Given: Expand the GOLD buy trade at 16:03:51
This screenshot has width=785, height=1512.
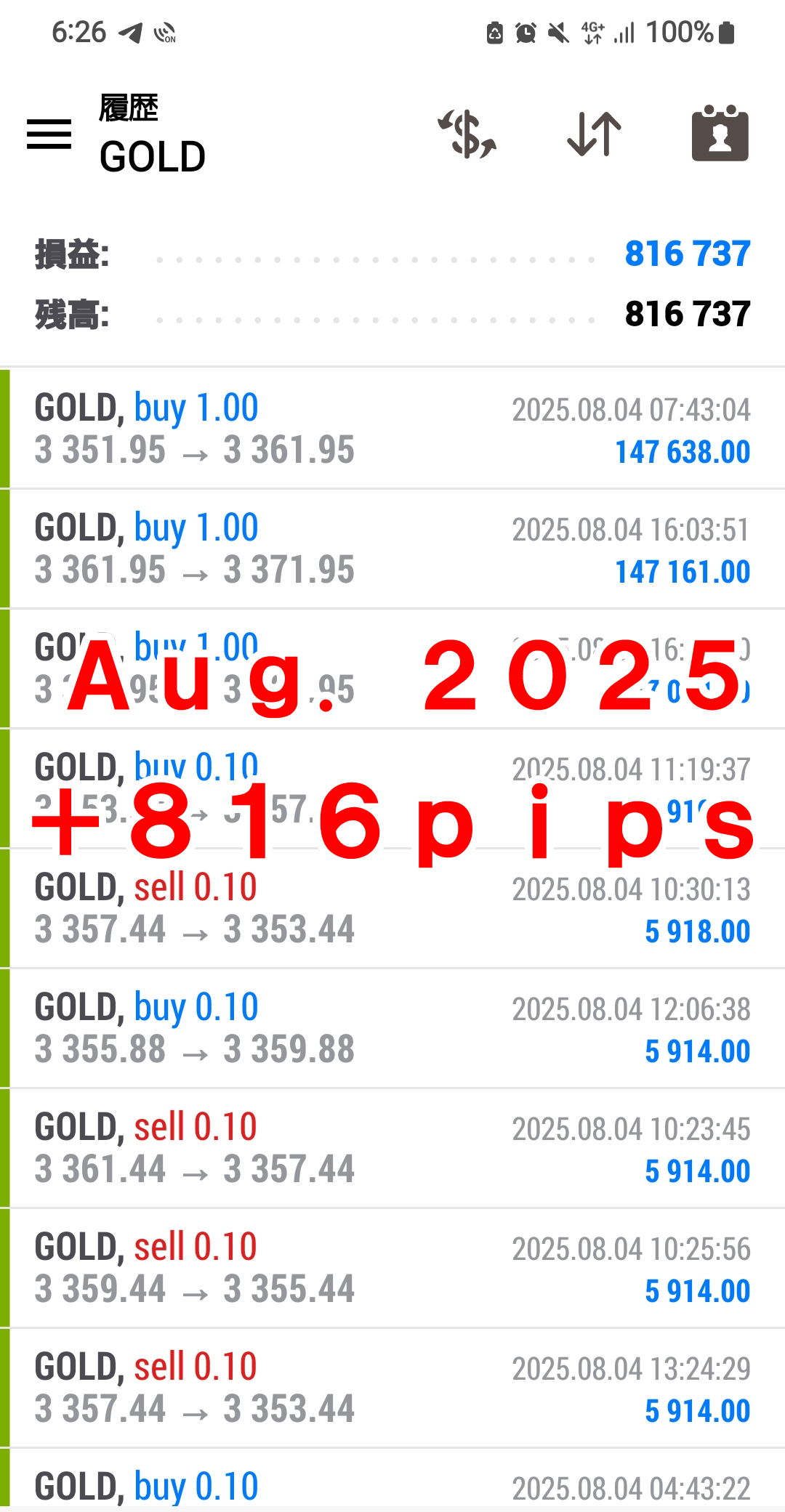Looking at the screenshot, I should [x=392, y=549].
